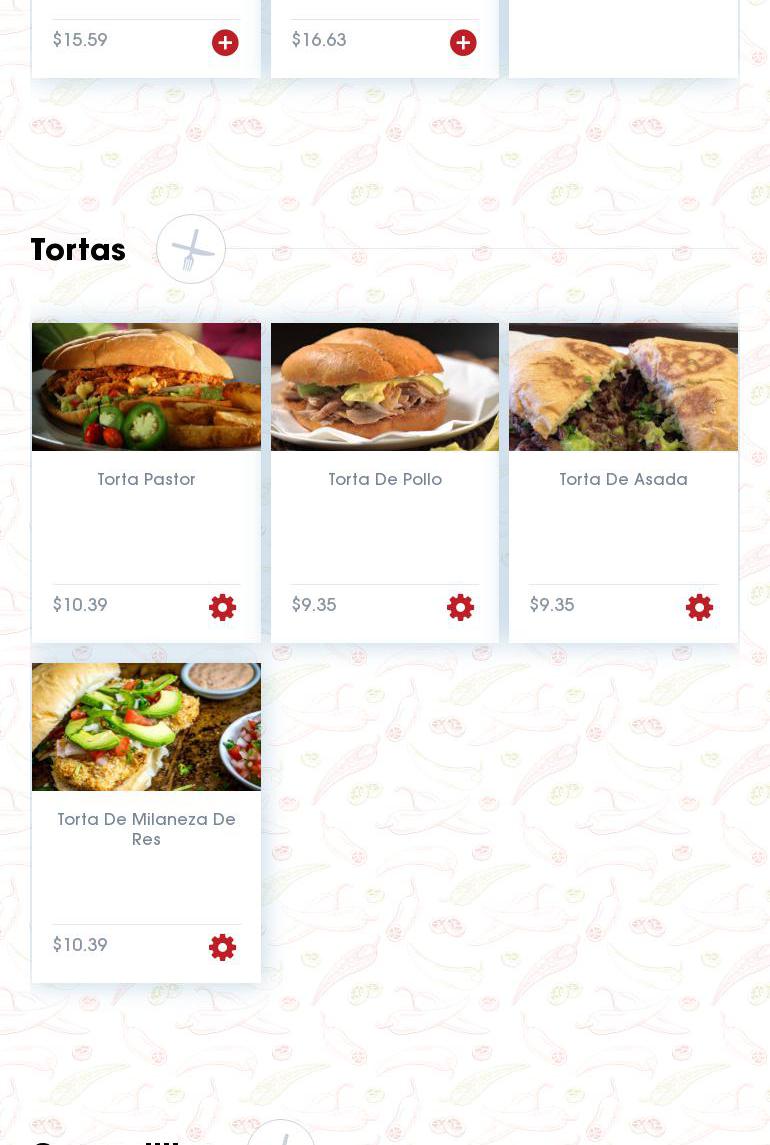Viewport: 770px width, 1145px height.
Task: Customize options for Torta De Pollo
Action: tap(460, 607)
